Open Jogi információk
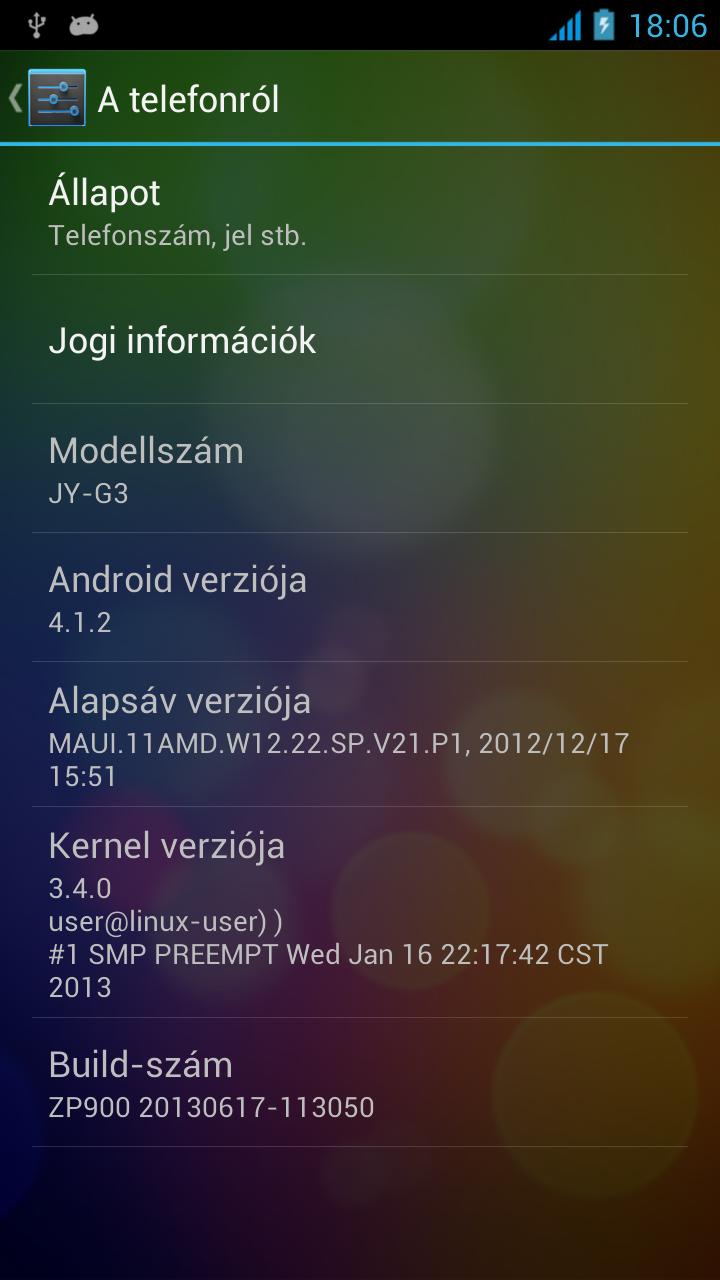 360,339
